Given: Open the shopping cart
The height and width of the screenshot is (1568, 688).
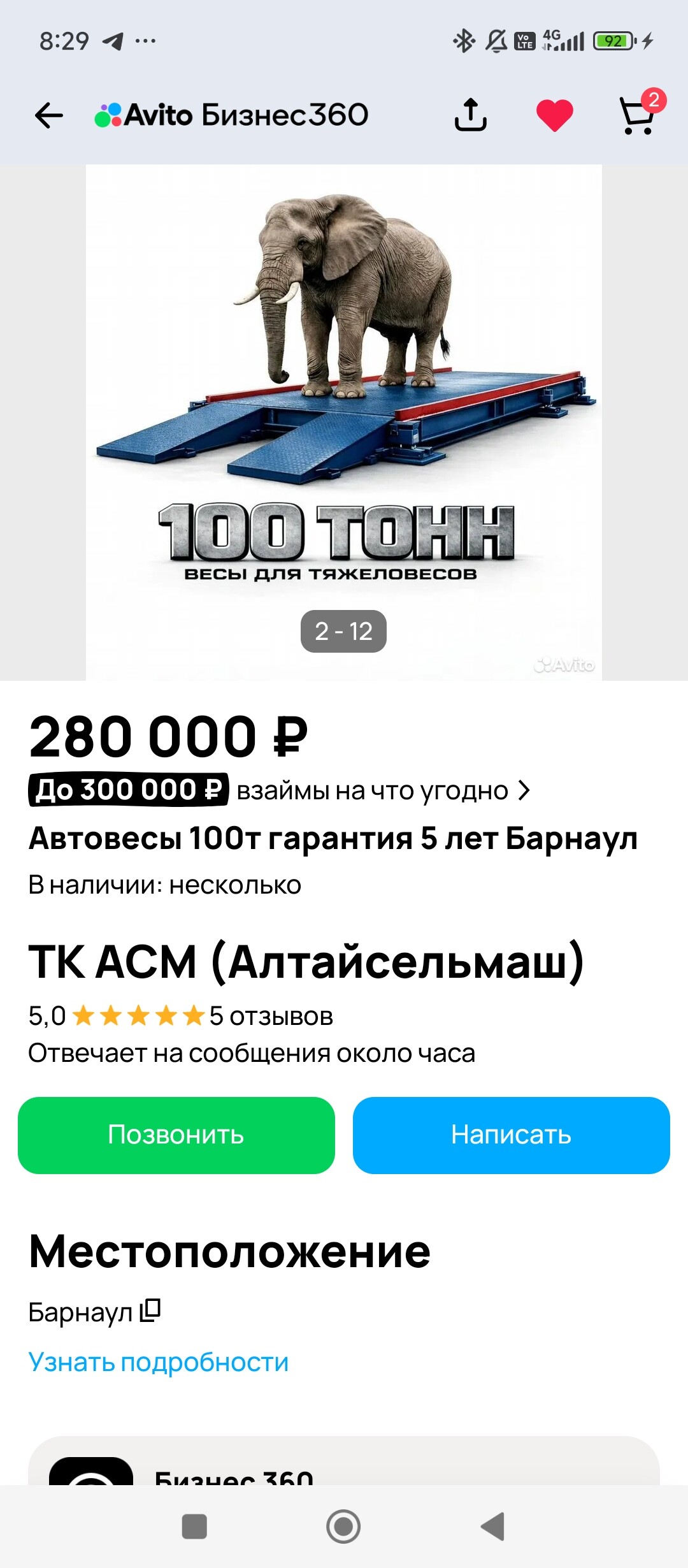Looking at the screenshot, I should [x=638, y=115].
